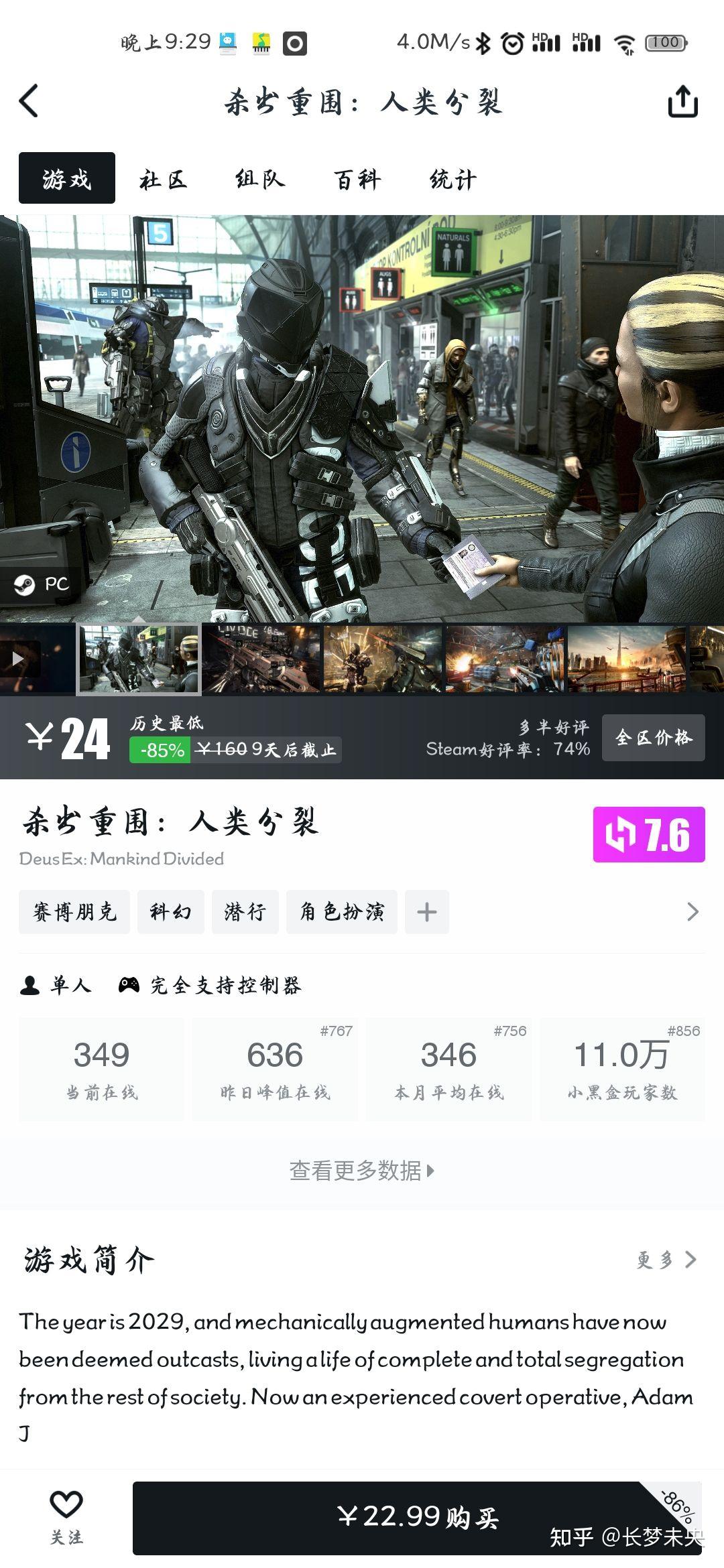Open 更多 for game introduction

[666, 1260]
